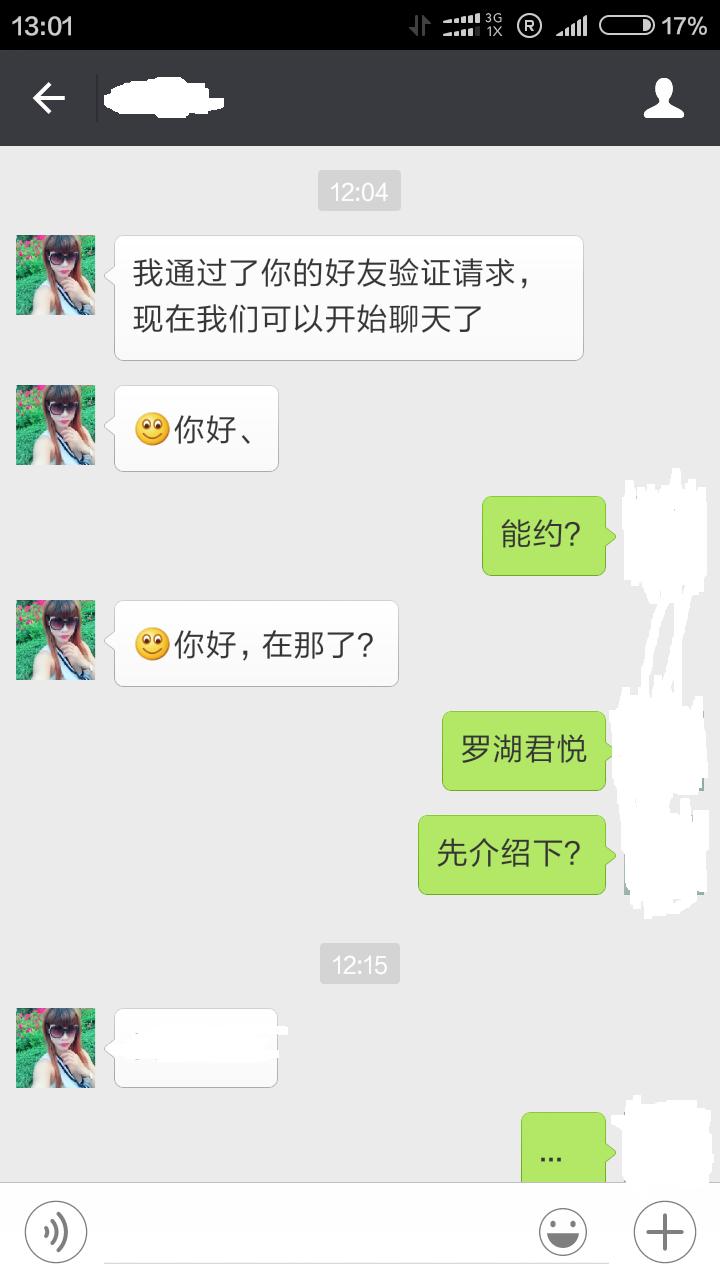Select the green bubble saying 能约?
720x1280 pixels.
pyautogui.click(x=543, y=535)
